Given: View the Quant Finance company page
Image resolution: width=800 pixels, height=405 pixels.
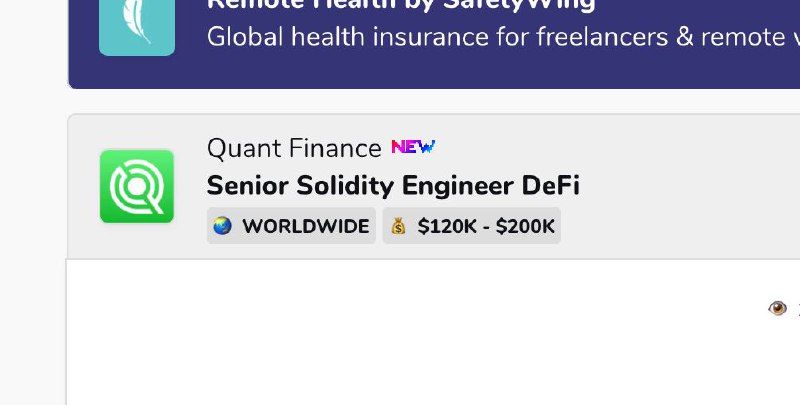Looking at the screenshot, I should point(293,149).
